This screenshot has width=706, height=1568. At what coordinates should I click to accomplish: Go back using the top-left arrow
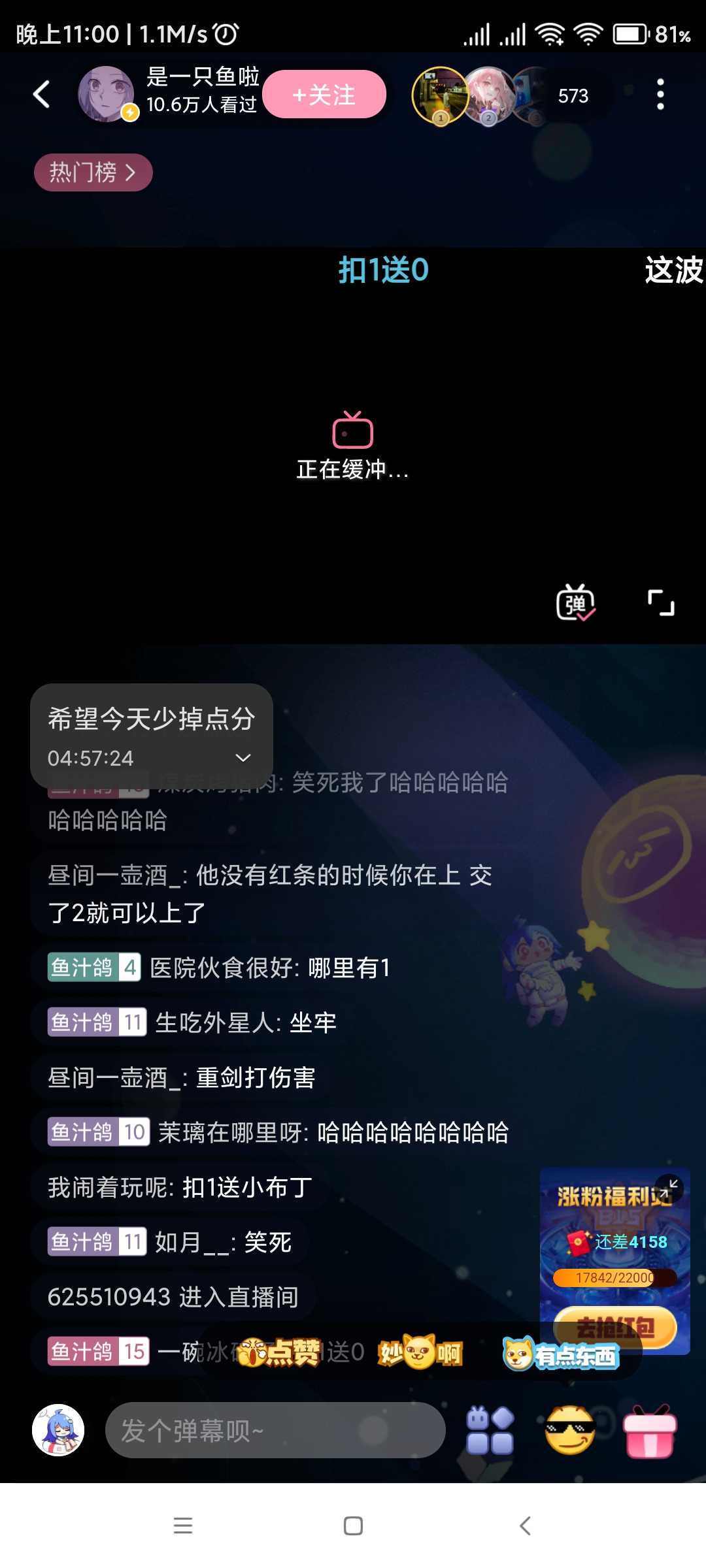tap(41, 95)
